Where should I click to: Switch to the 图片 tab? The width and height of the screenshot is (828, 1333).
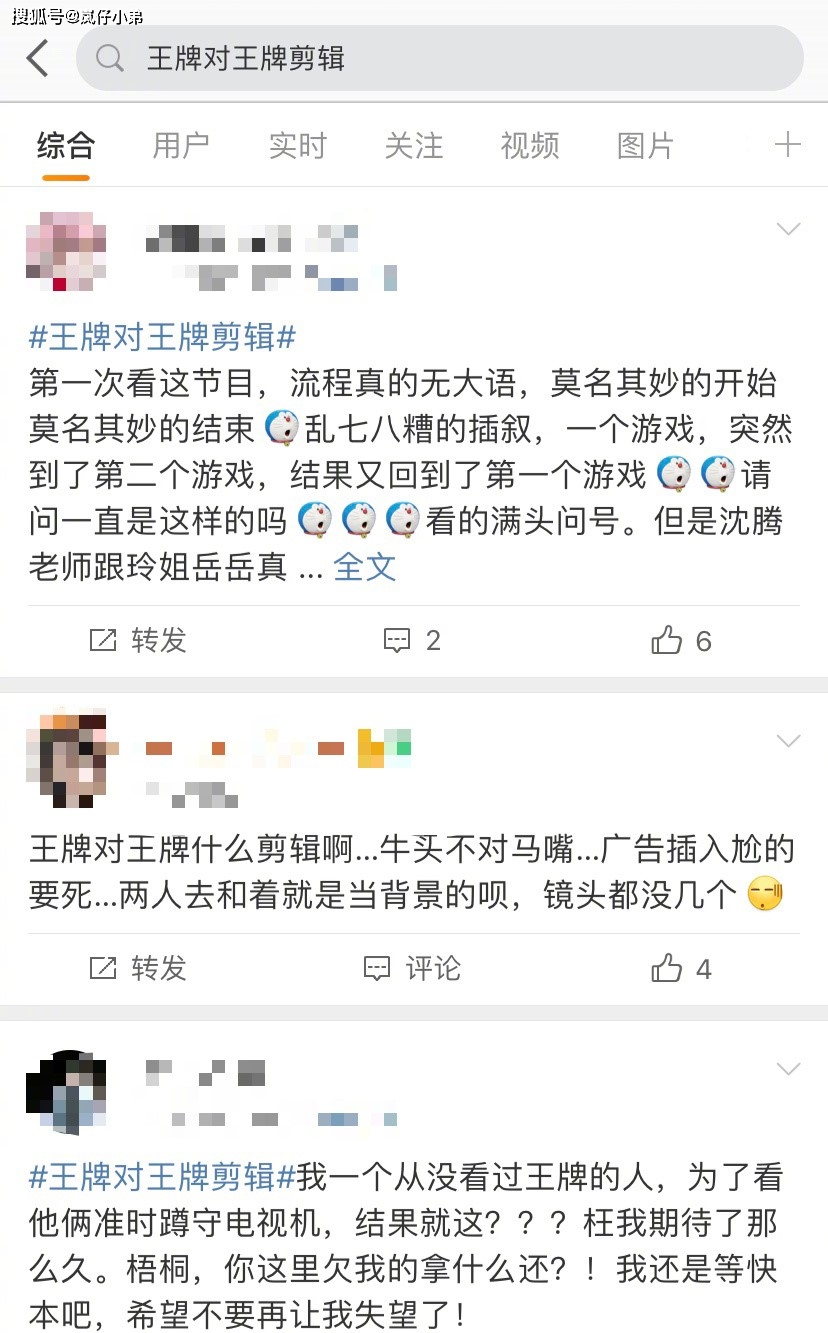pyautogui.click(x=646, y=146)
